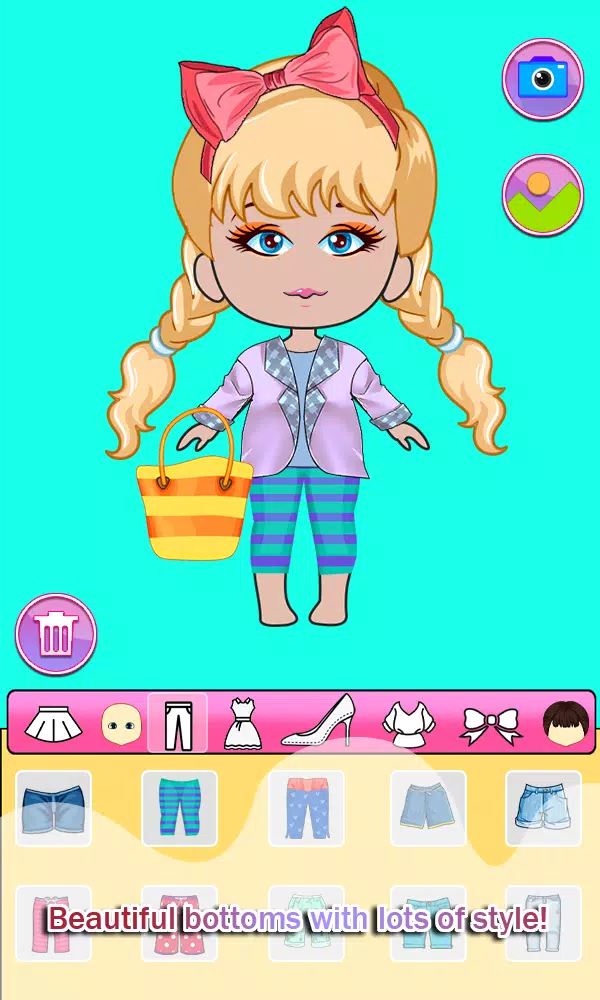
Task: Select the pants category tab
Action: point(177,723)
